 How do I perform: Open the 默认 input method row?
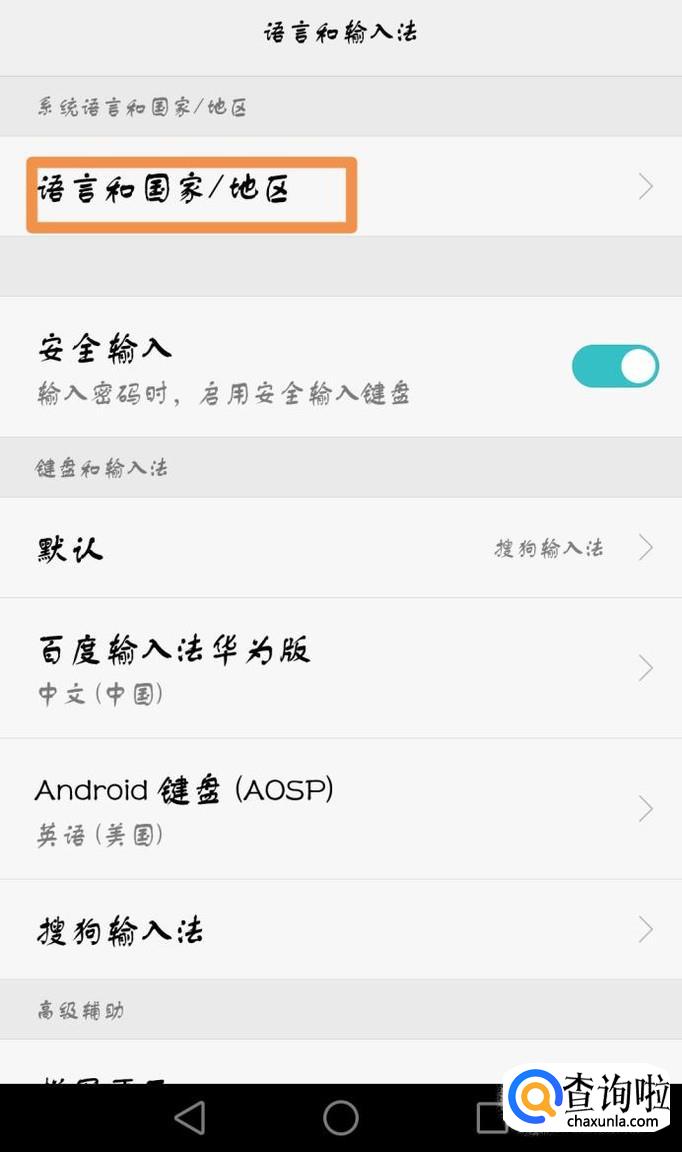coord(341,547)
